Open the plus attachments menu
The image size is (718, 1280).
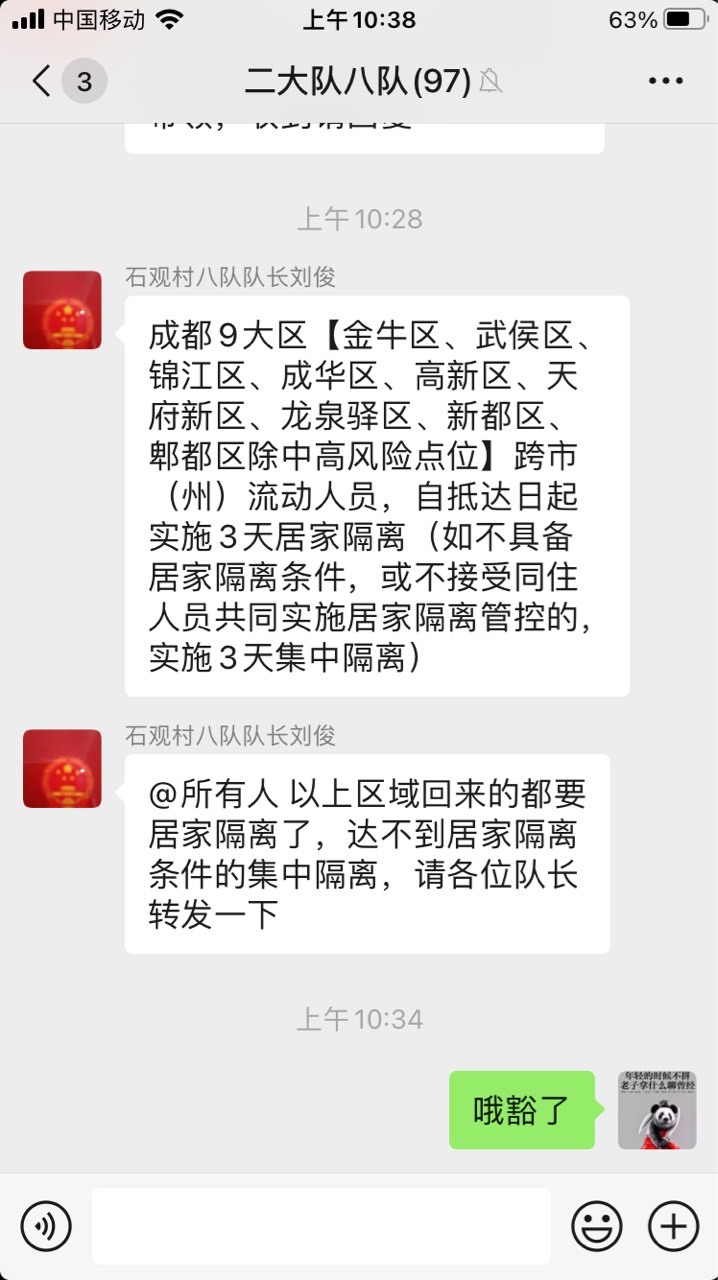(x=673, y=1226)
